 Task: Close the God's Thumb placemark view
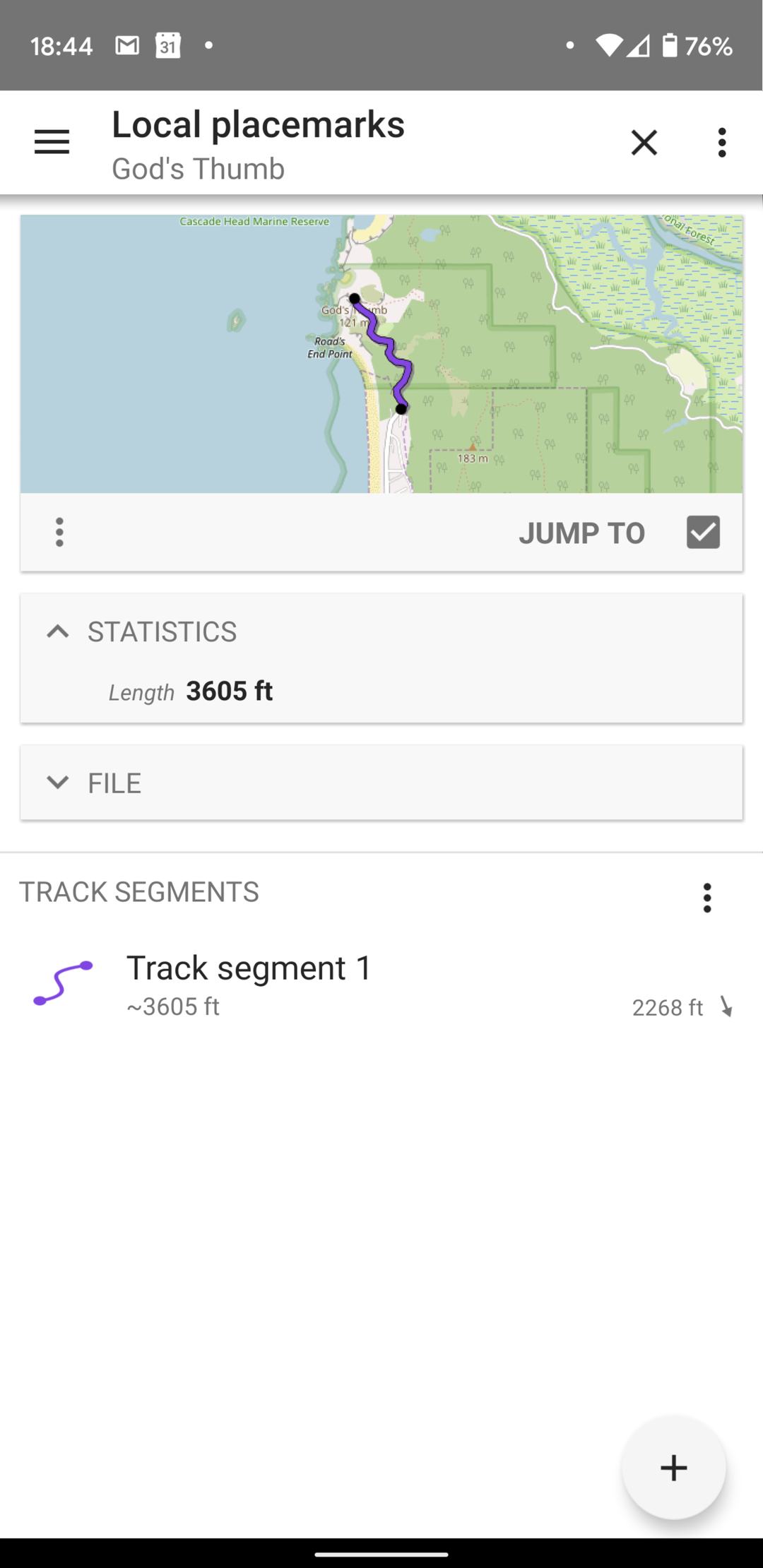(x=644, y=143)
